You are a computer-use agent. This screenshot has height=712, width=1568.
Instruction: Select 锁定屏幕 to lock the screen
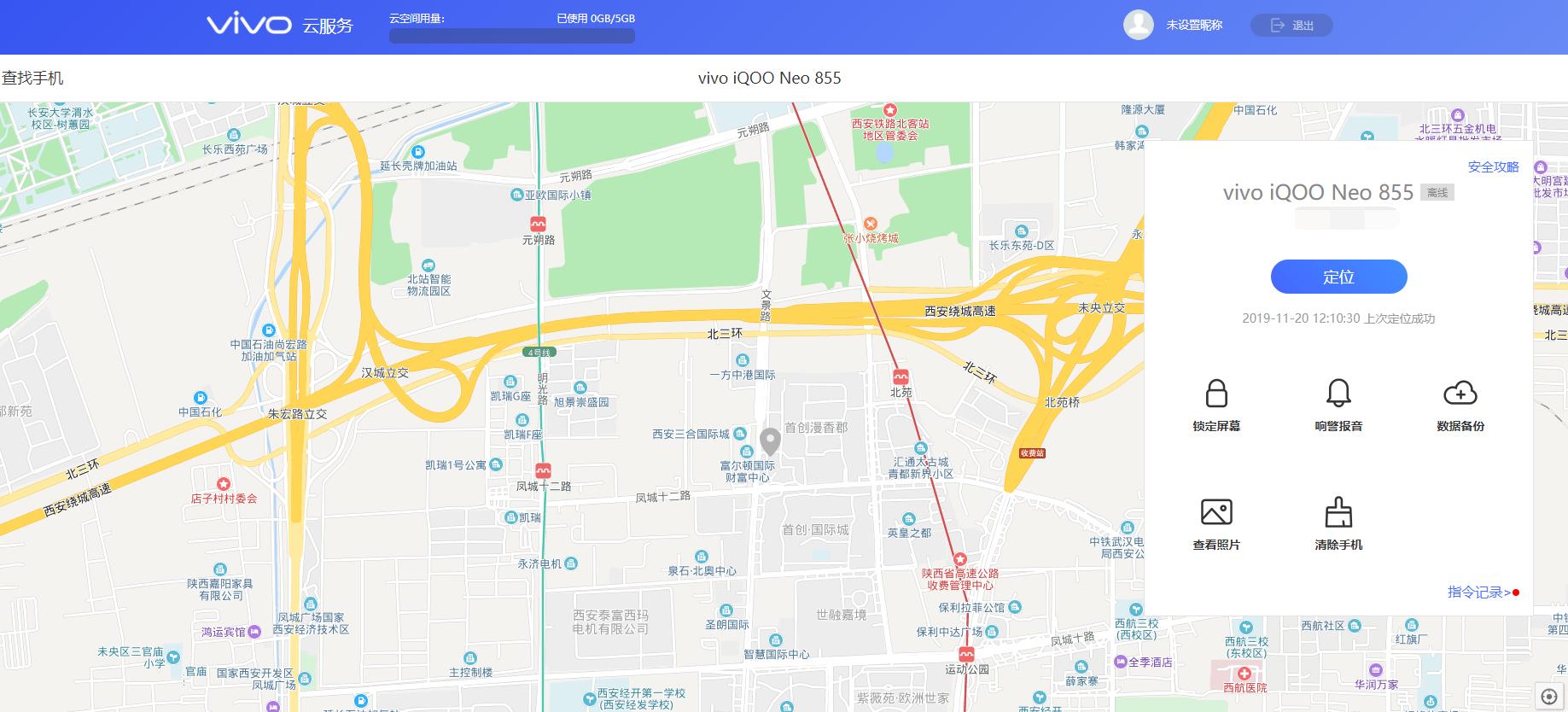[1216, 403]
